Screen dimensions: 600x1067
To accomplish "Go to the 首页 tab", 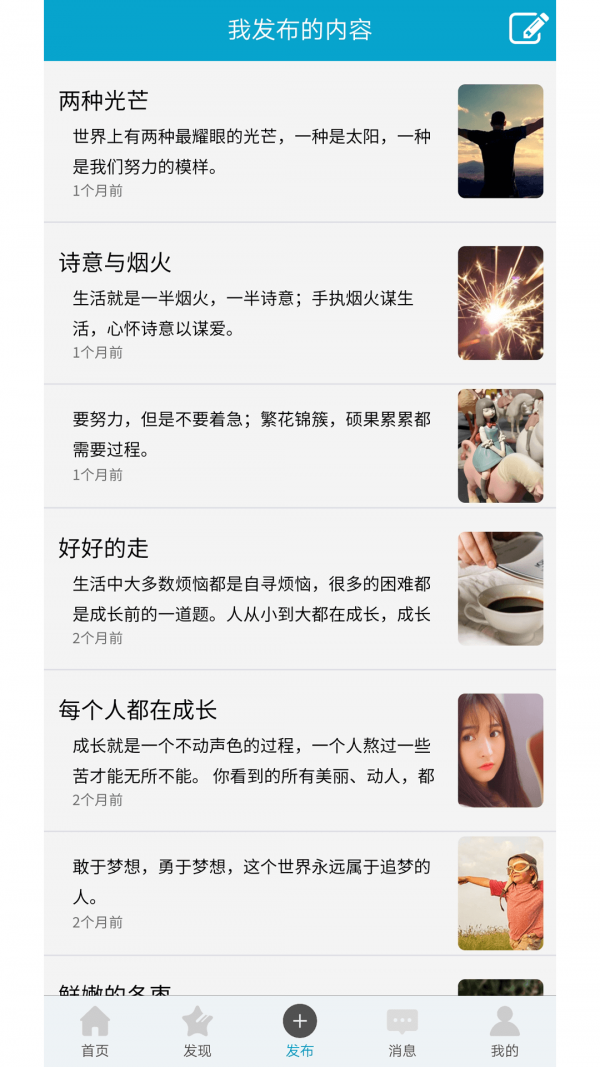I will (x=95, y=1032).
